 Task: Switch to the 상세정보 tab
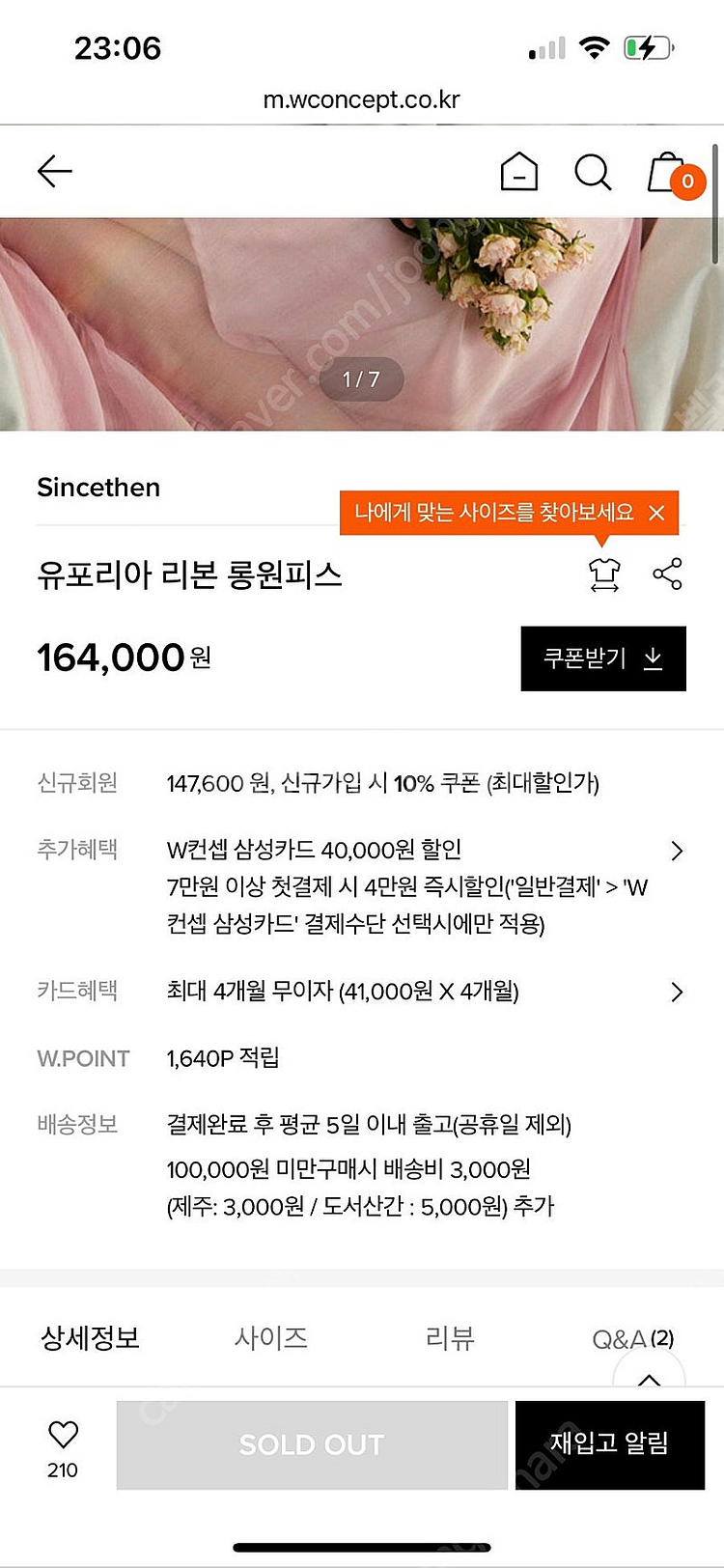point(90,1338)
